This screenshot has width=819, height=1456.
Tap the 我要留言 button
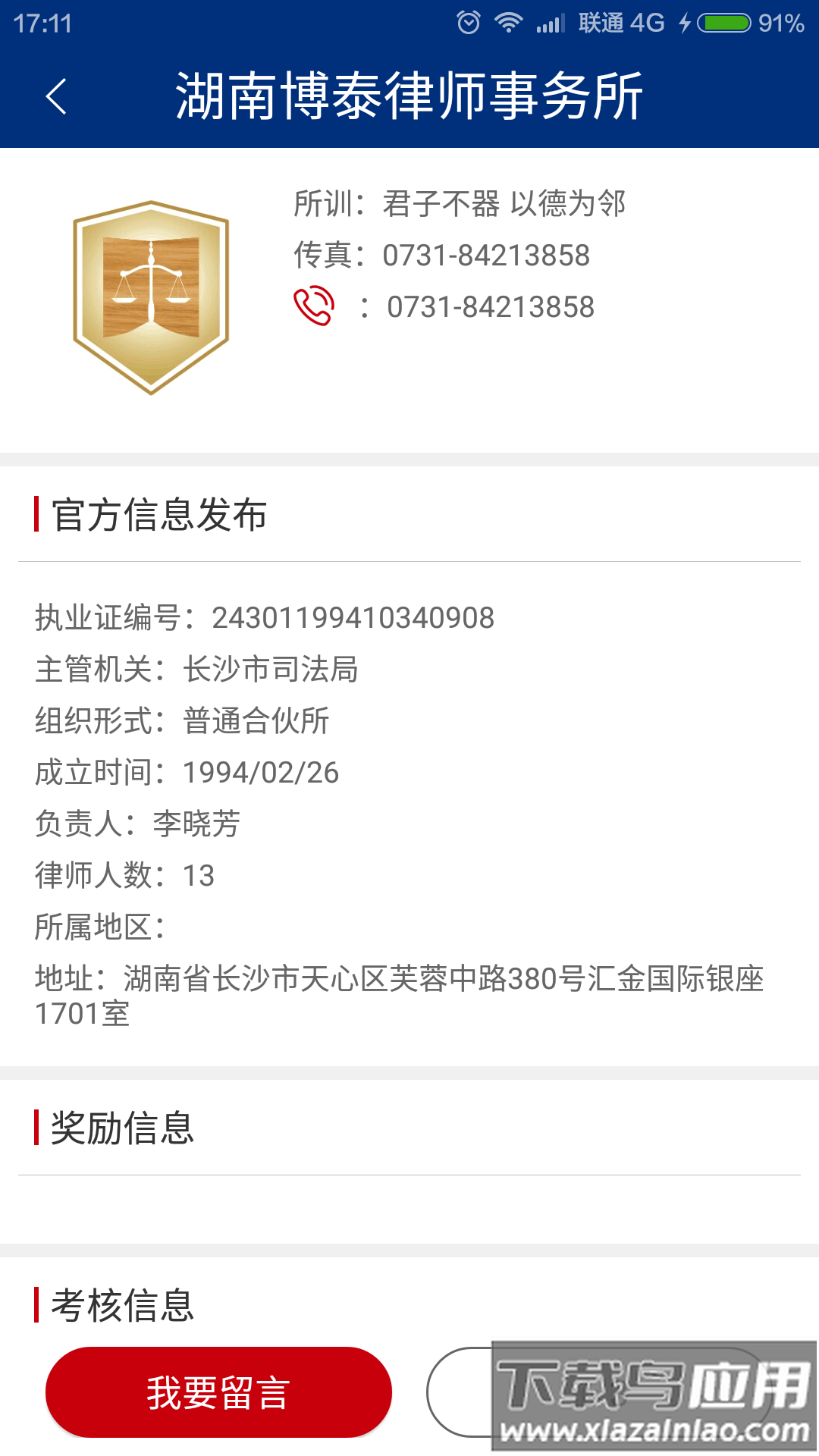(x=218, y=1392)
